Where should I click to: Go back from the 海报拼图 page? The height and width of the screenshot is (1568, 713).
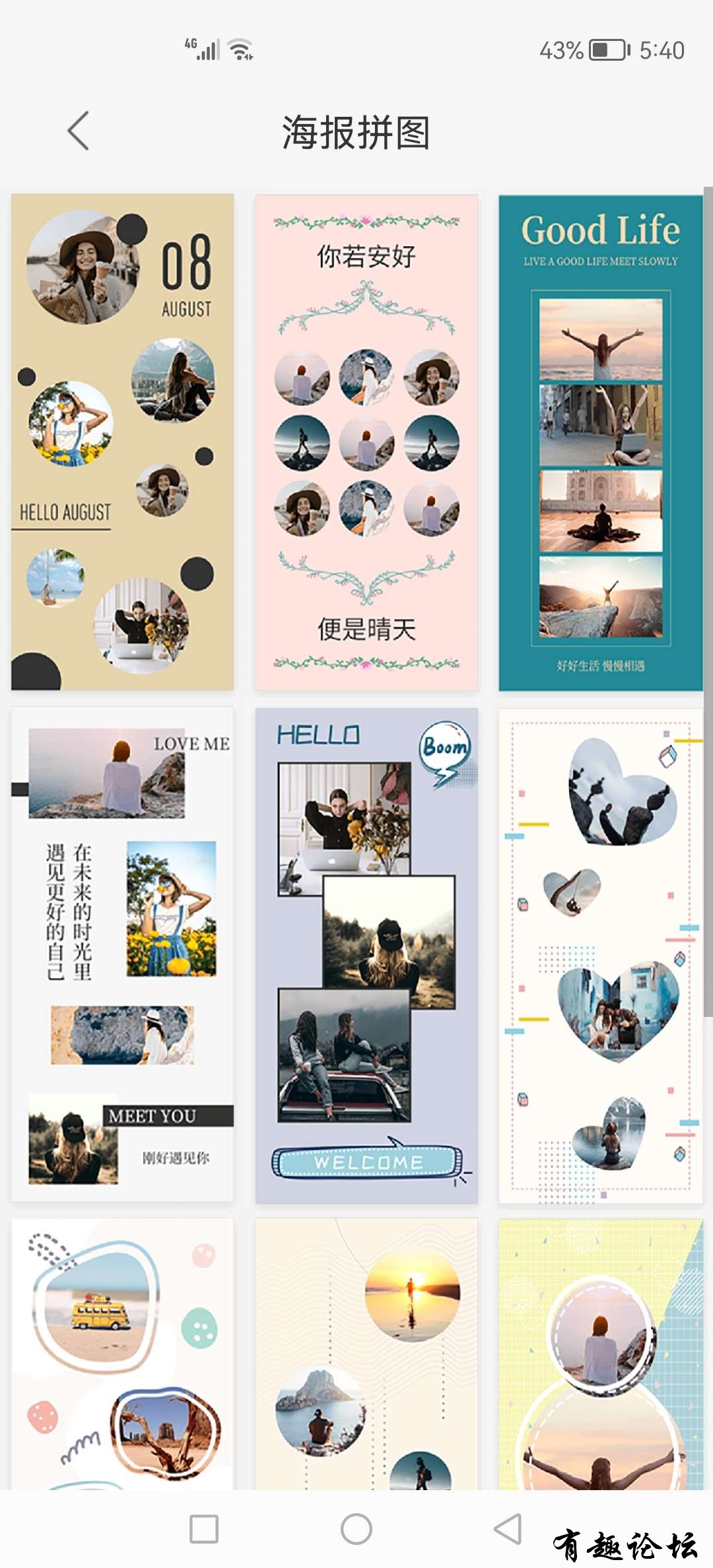79,131
